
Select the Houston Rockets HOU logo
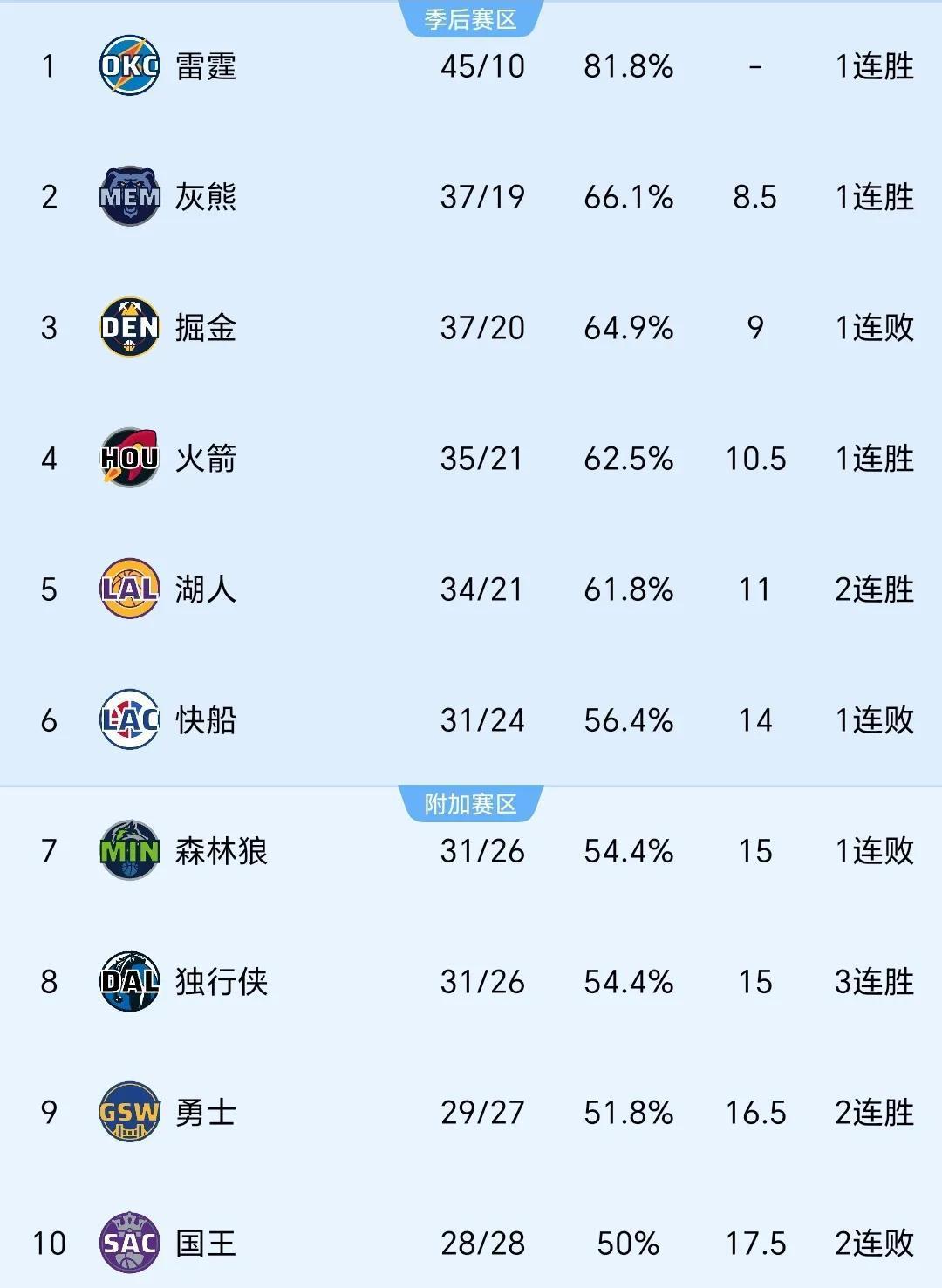[129, 456]
